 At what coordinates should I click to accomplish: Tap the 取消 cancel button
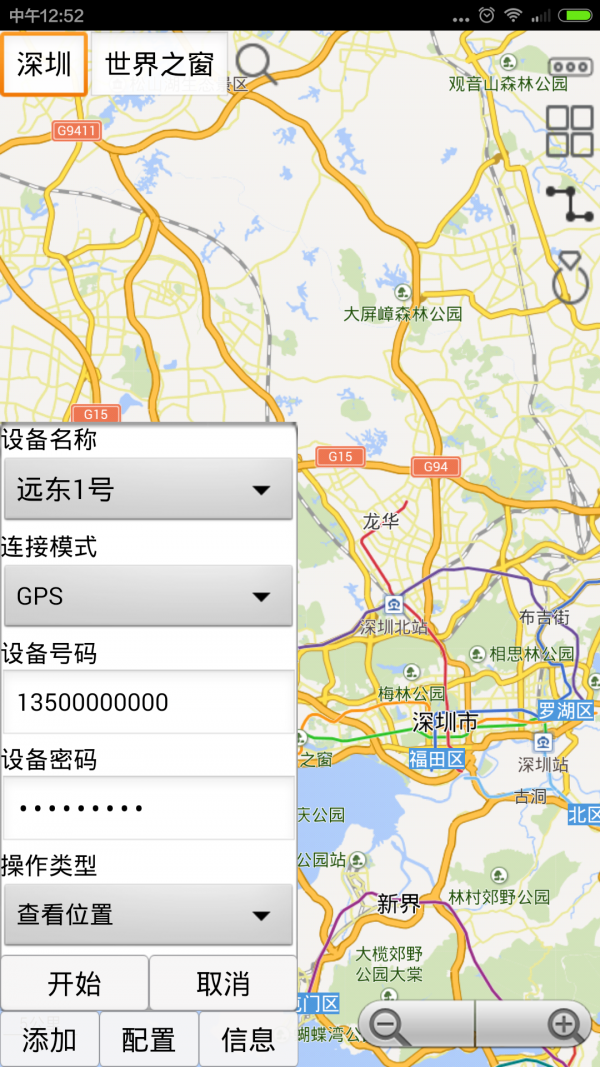pos(223,983)
